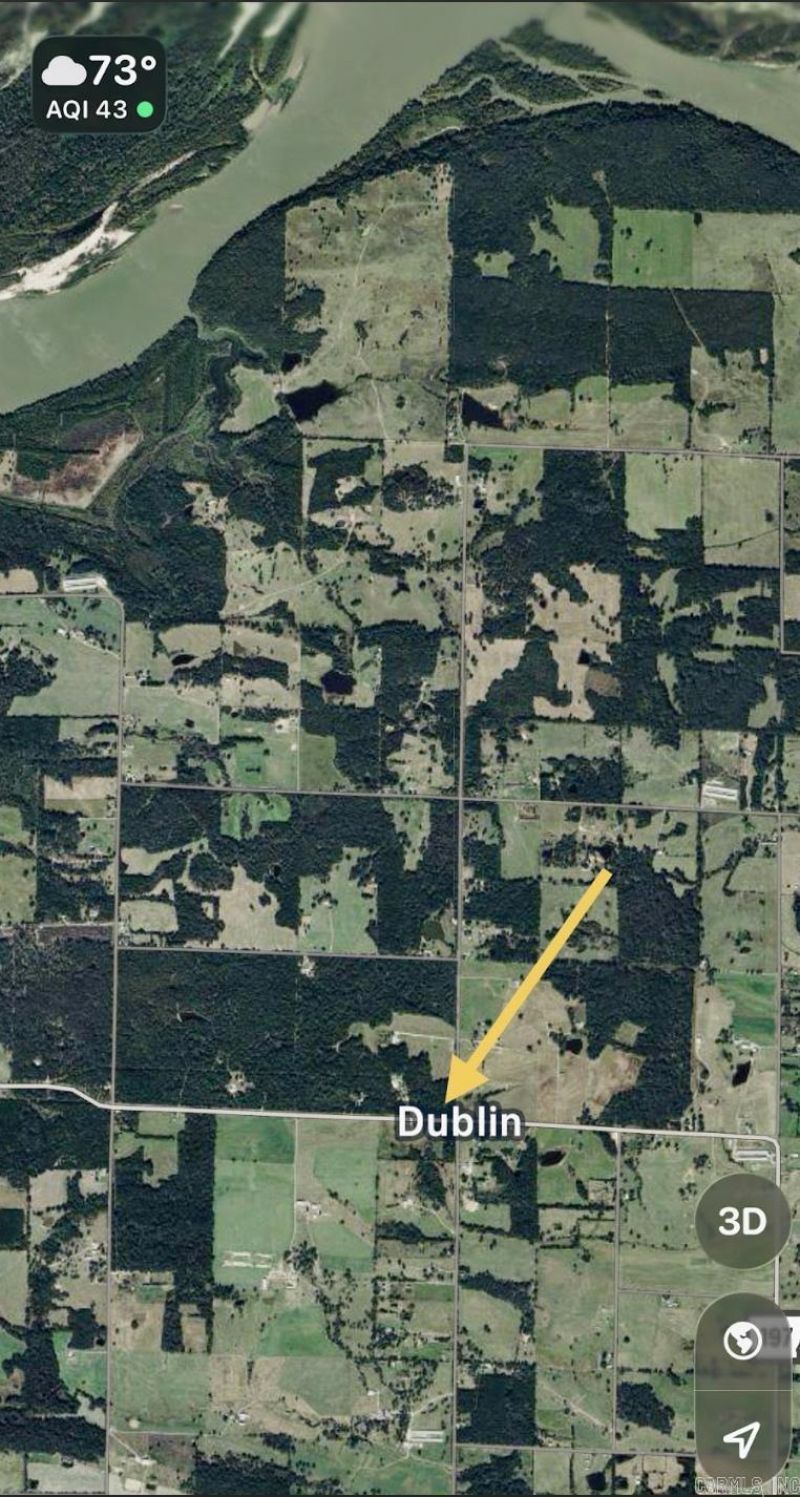
Task: Center map on current location arrow
Action: [740, 1439]
